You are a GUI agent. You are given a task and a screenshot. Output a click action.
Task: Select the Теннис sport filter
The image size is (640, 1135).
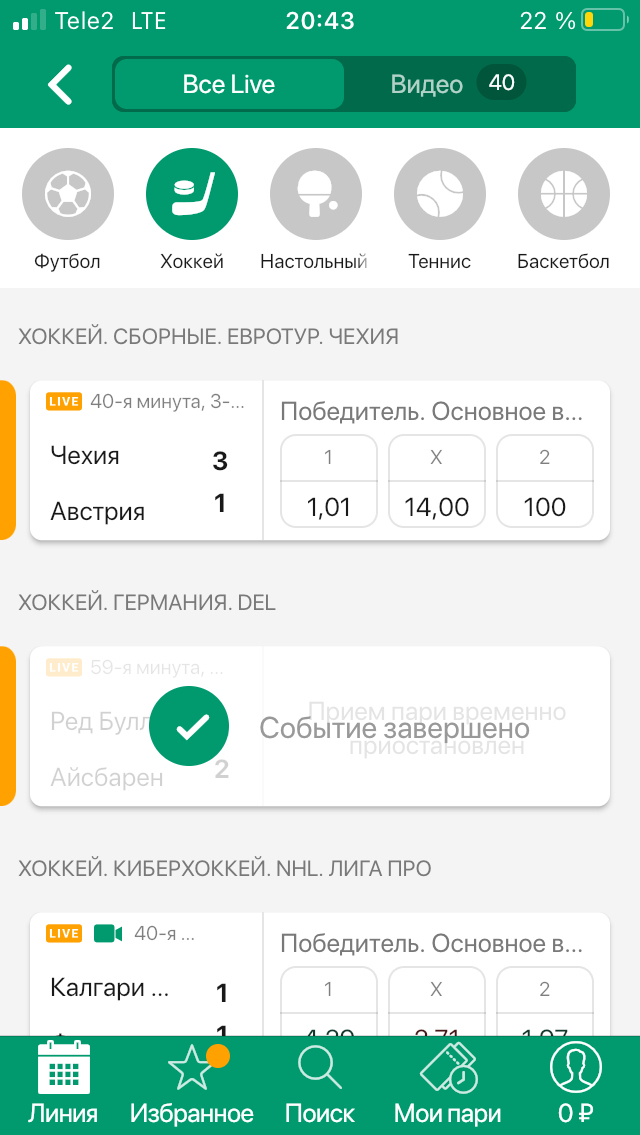439,210
